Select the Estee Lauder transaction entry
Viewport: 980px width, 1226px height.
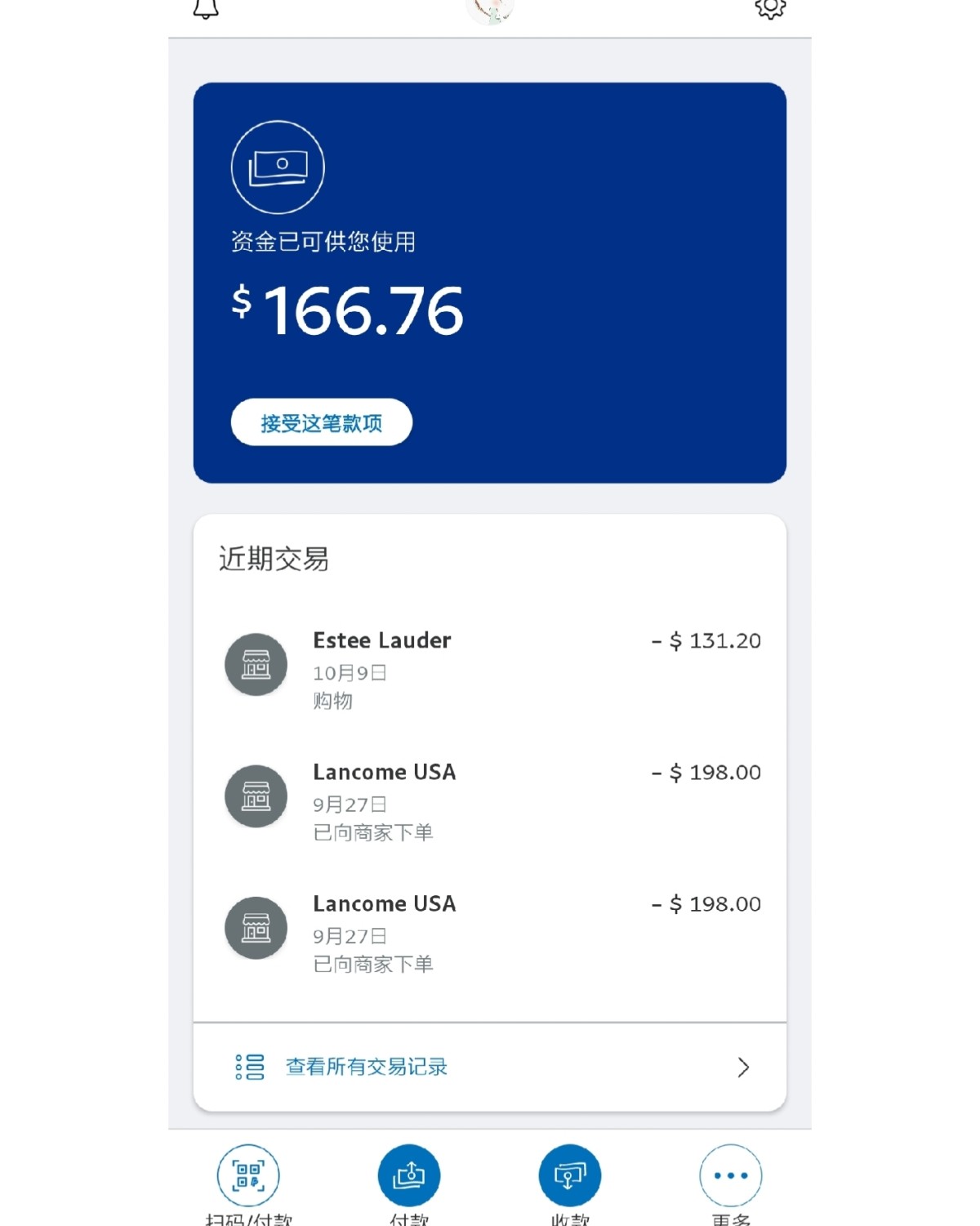tap(490, 664)
